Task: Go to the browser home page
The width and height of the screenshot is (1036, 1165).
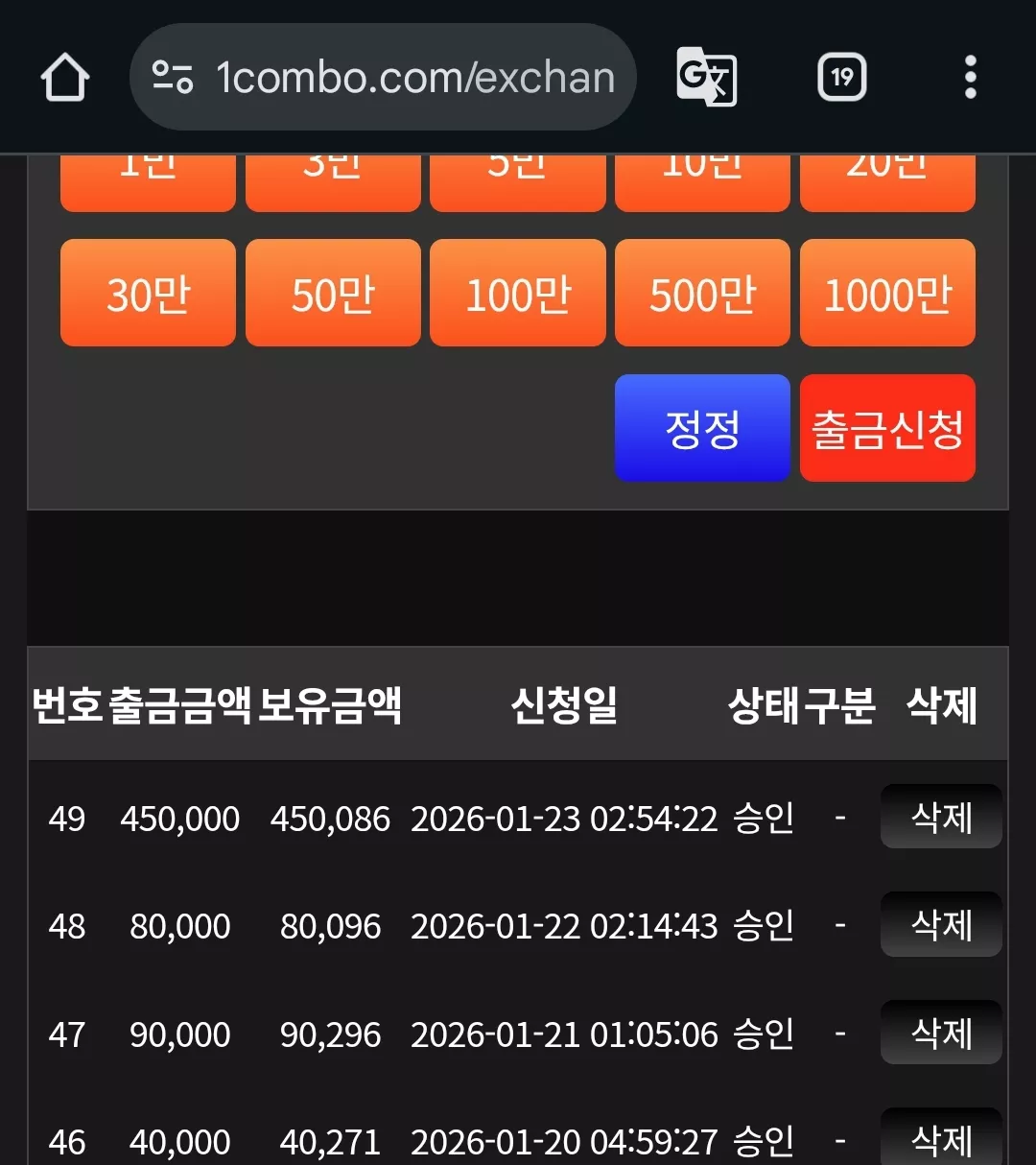Action: click(x=65, y=78)
